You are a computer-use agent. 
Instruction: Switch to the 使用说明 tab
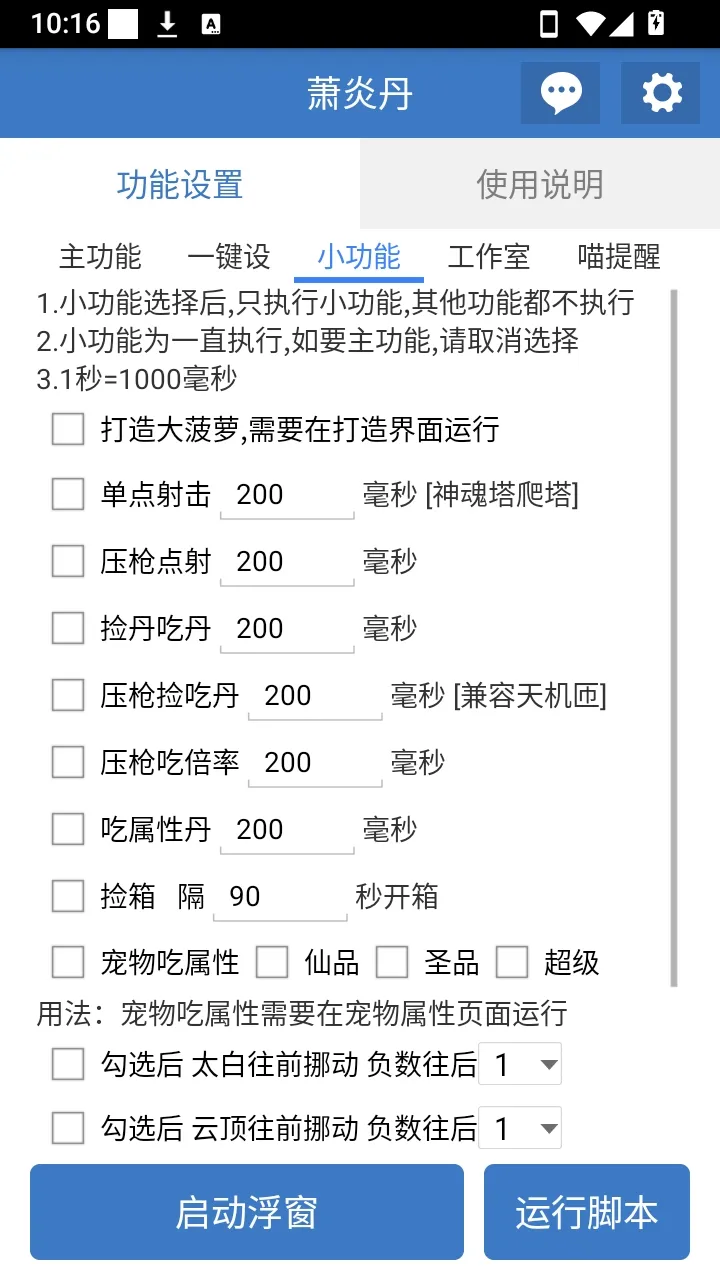pos(540,185)
